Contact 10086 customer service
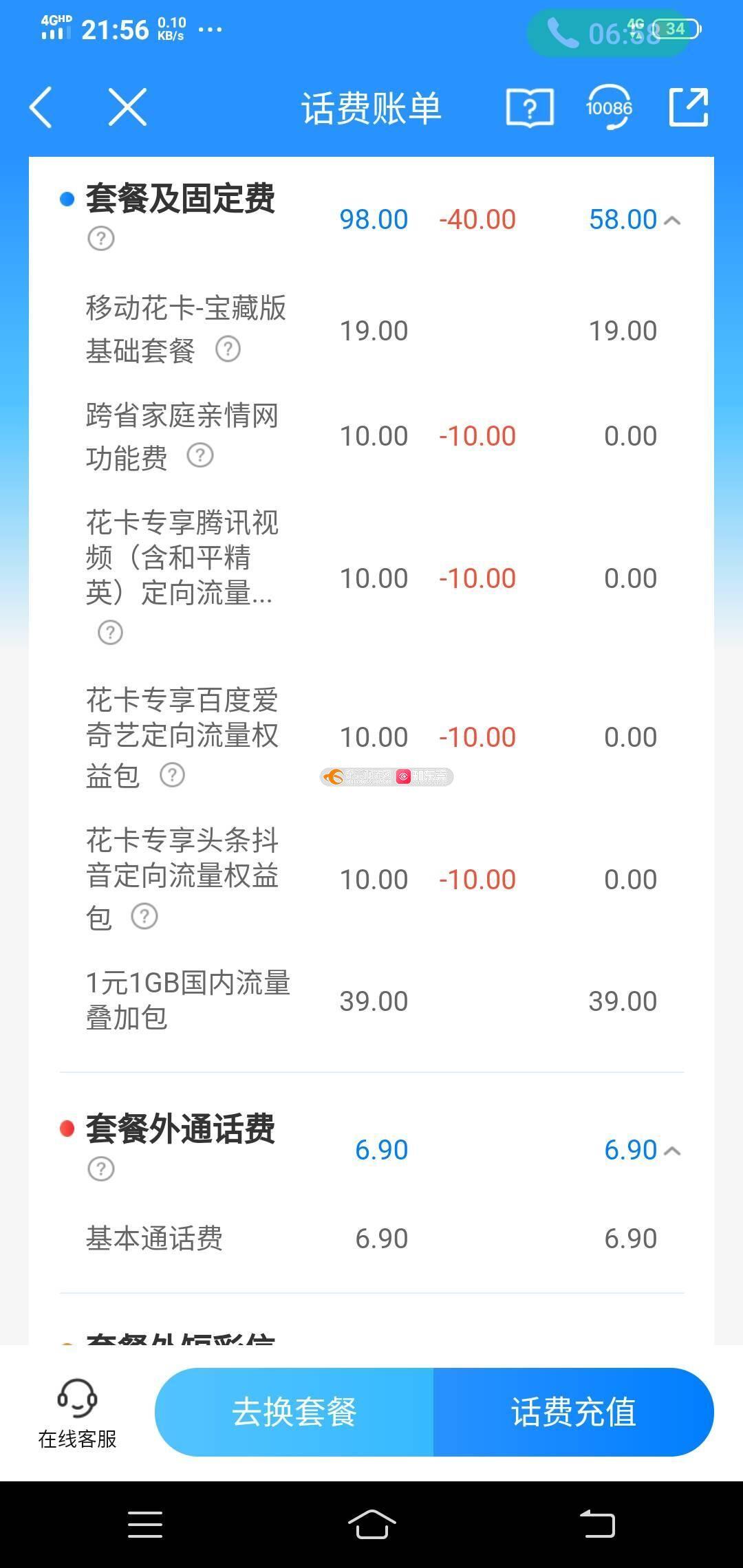This screenshot has height=1568, width=743. 609,108
